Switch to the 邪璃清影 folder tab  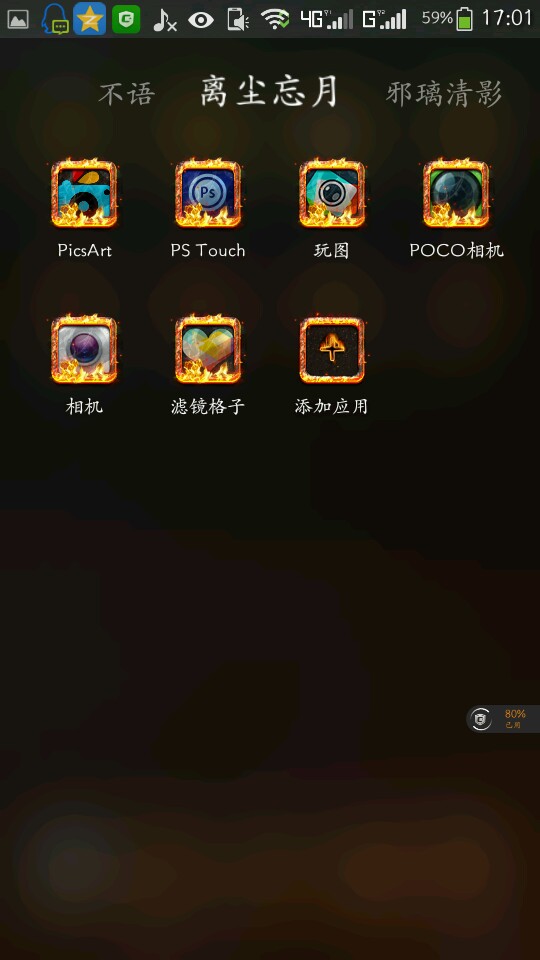pyautogui.click(x=444, y=94)
